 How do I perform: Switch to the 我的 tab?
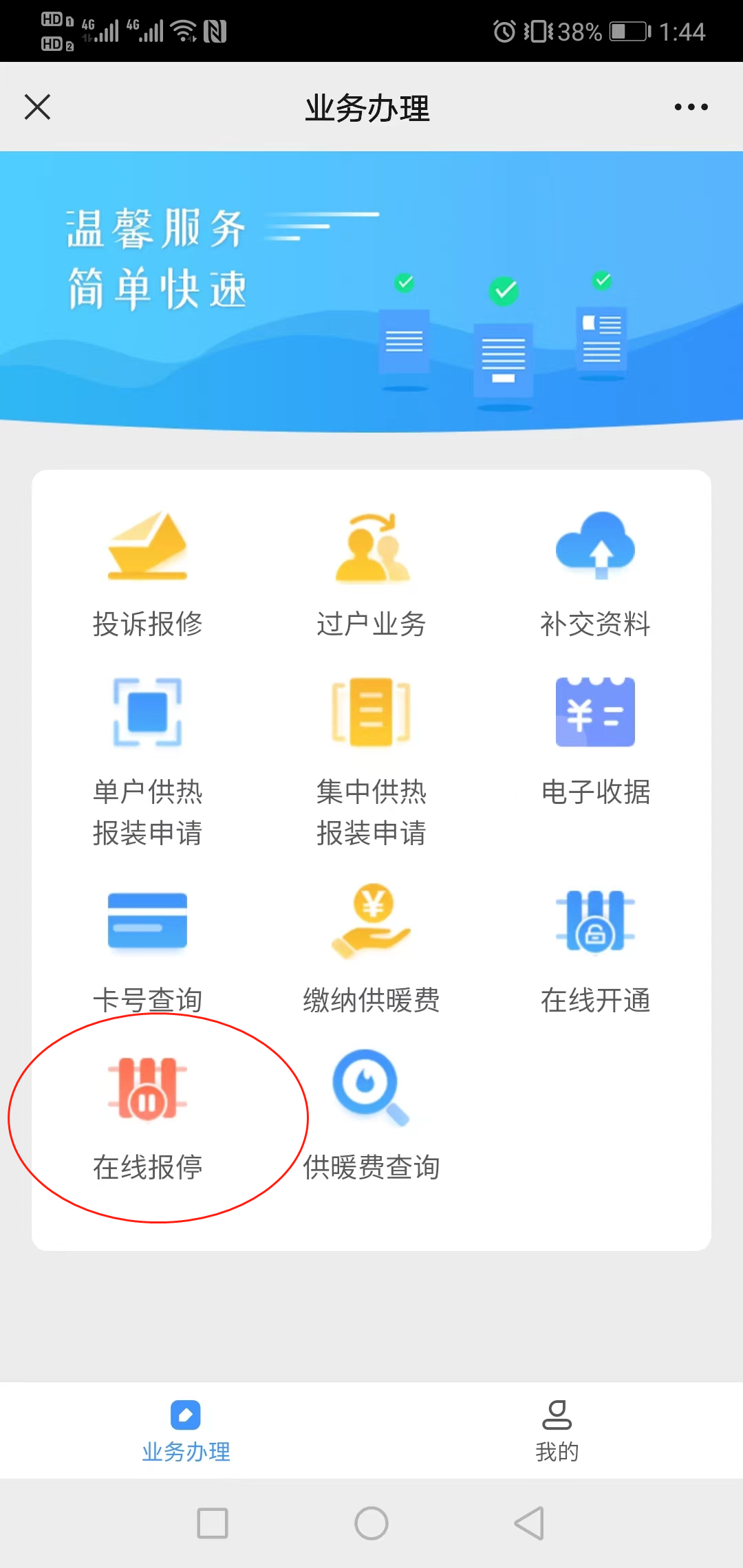tap(557, 1430)
